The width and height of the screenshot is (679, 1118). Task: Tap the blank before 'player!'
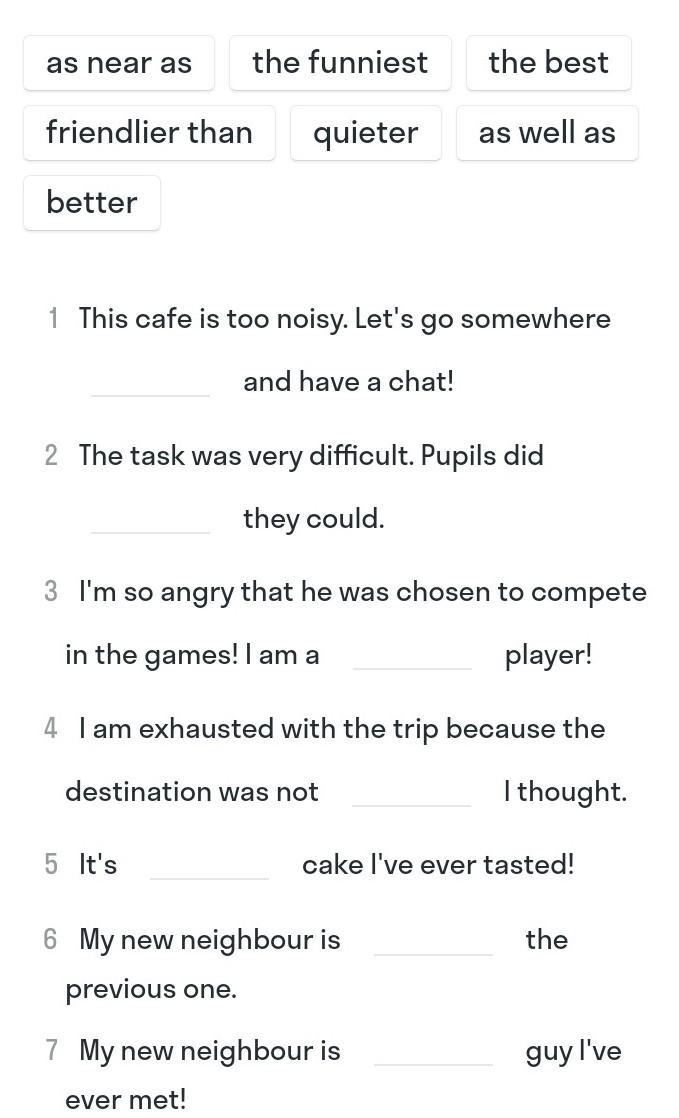click(x=412, y=655)
